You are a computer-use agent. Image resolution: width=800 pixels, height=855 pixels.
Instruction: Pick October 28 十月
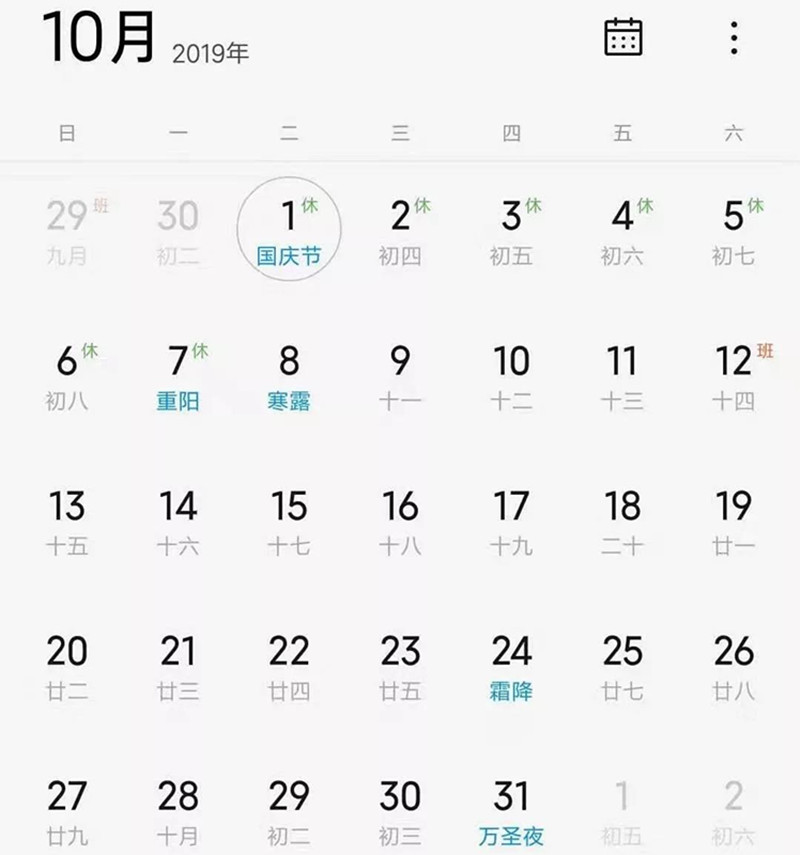178,812
